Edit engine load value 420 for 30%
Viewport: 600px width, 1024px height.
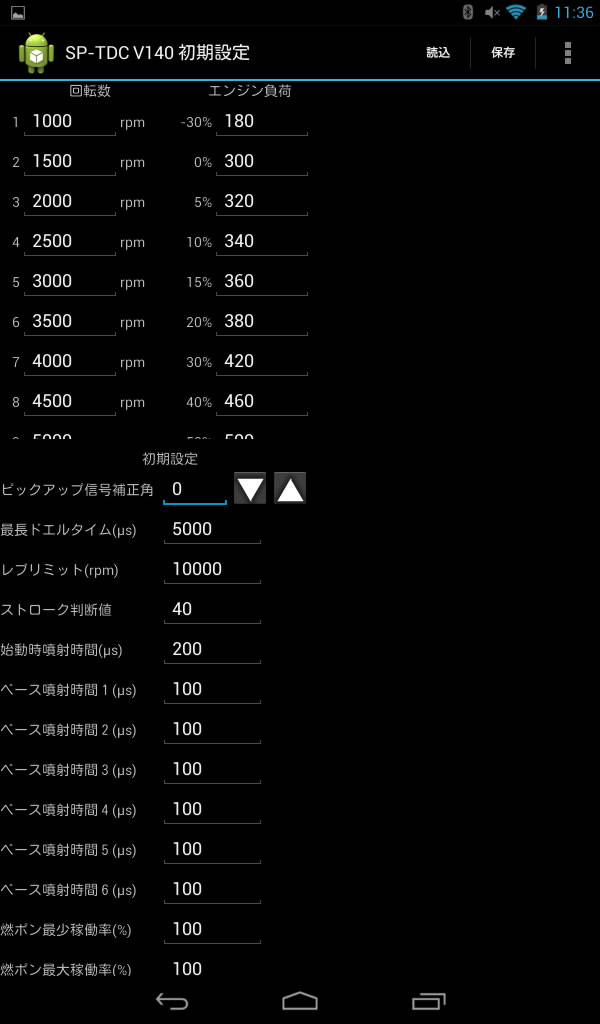click(x=262, y=361)
